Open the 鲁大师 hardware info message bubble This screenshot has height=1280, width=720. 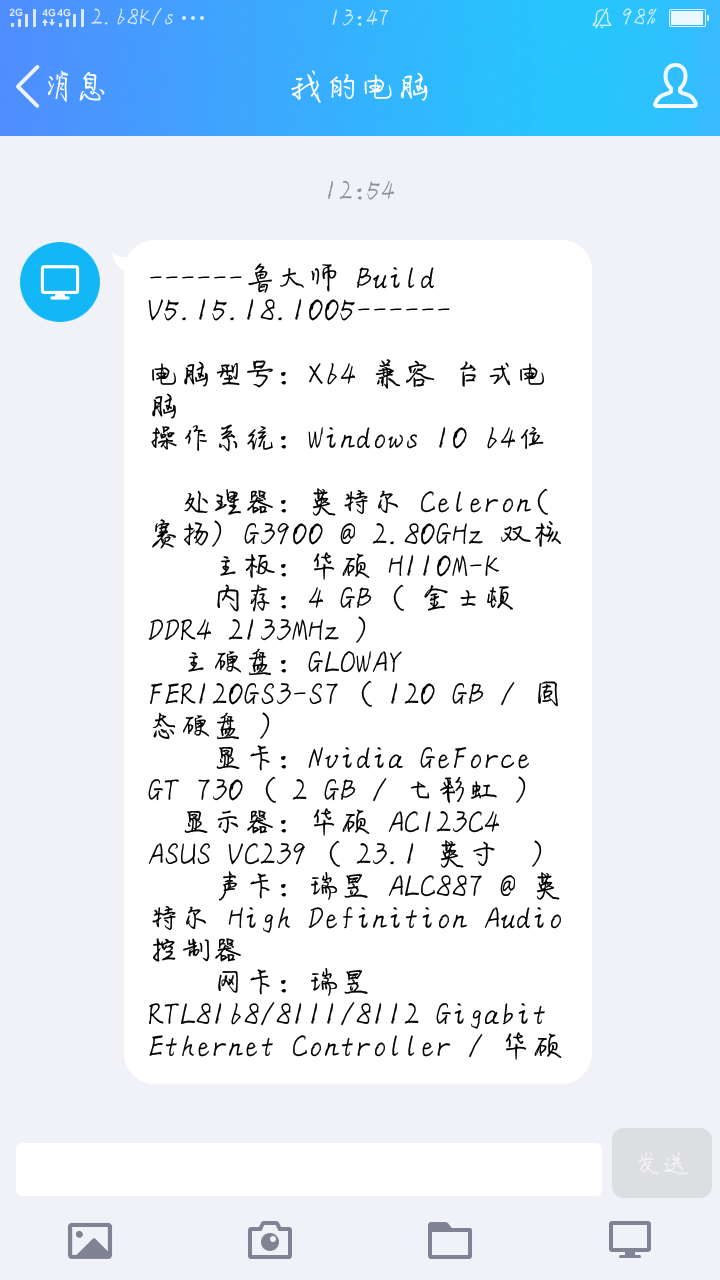[x=358, y=662]
